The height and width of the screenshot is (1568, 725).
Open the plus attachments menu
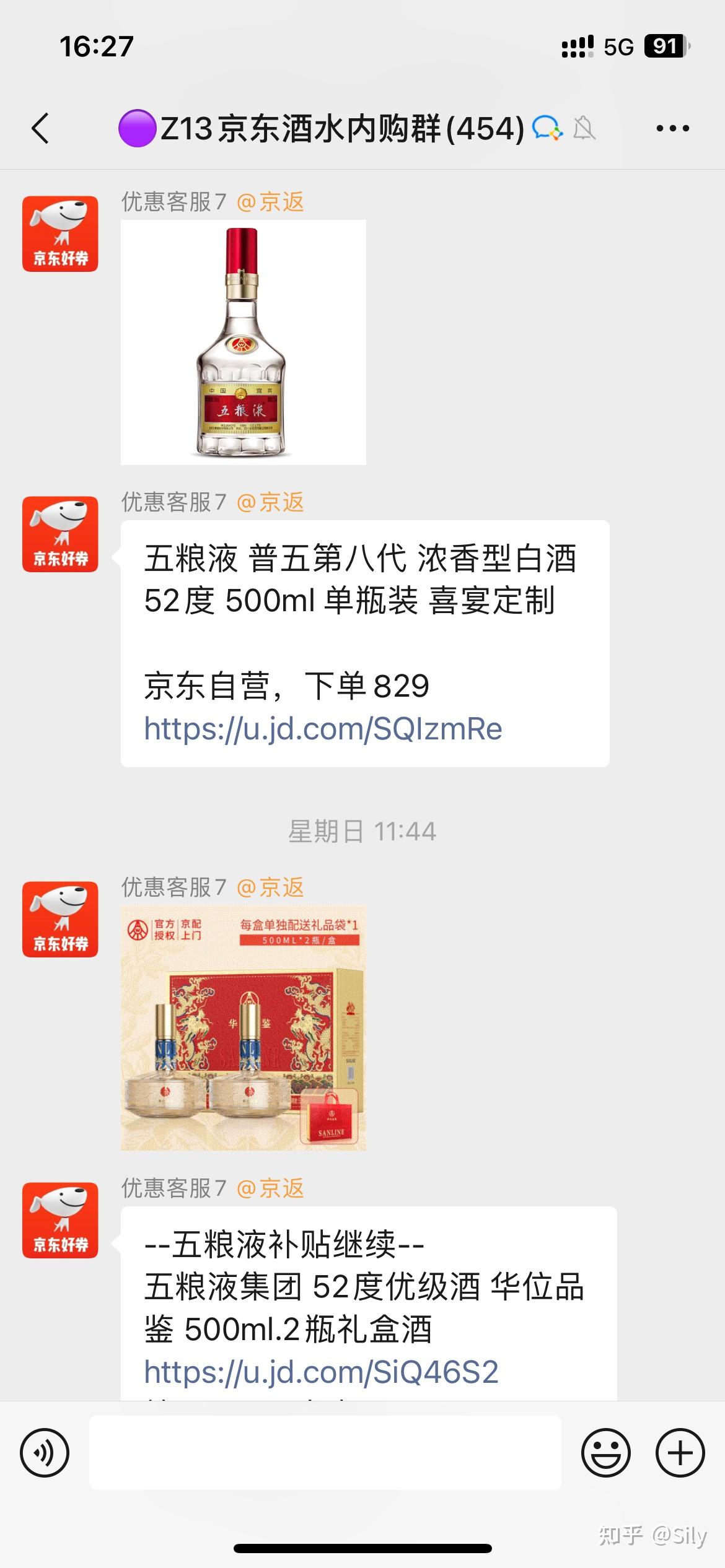click(680, 1453)
